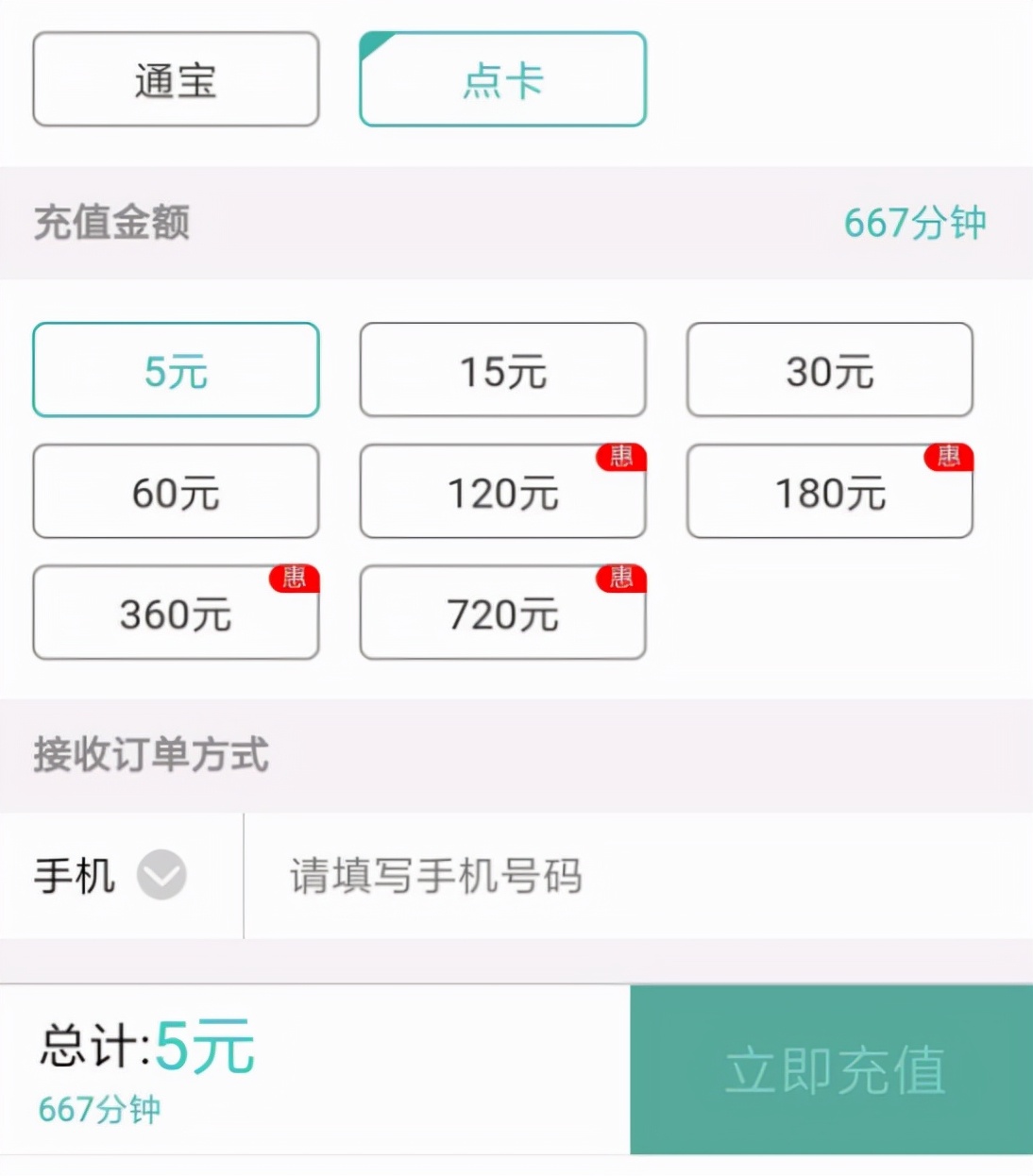Viewport: 1033px width, 1176px height.
Task: Switch to the 点卡 tab
Action: [501, 78]
